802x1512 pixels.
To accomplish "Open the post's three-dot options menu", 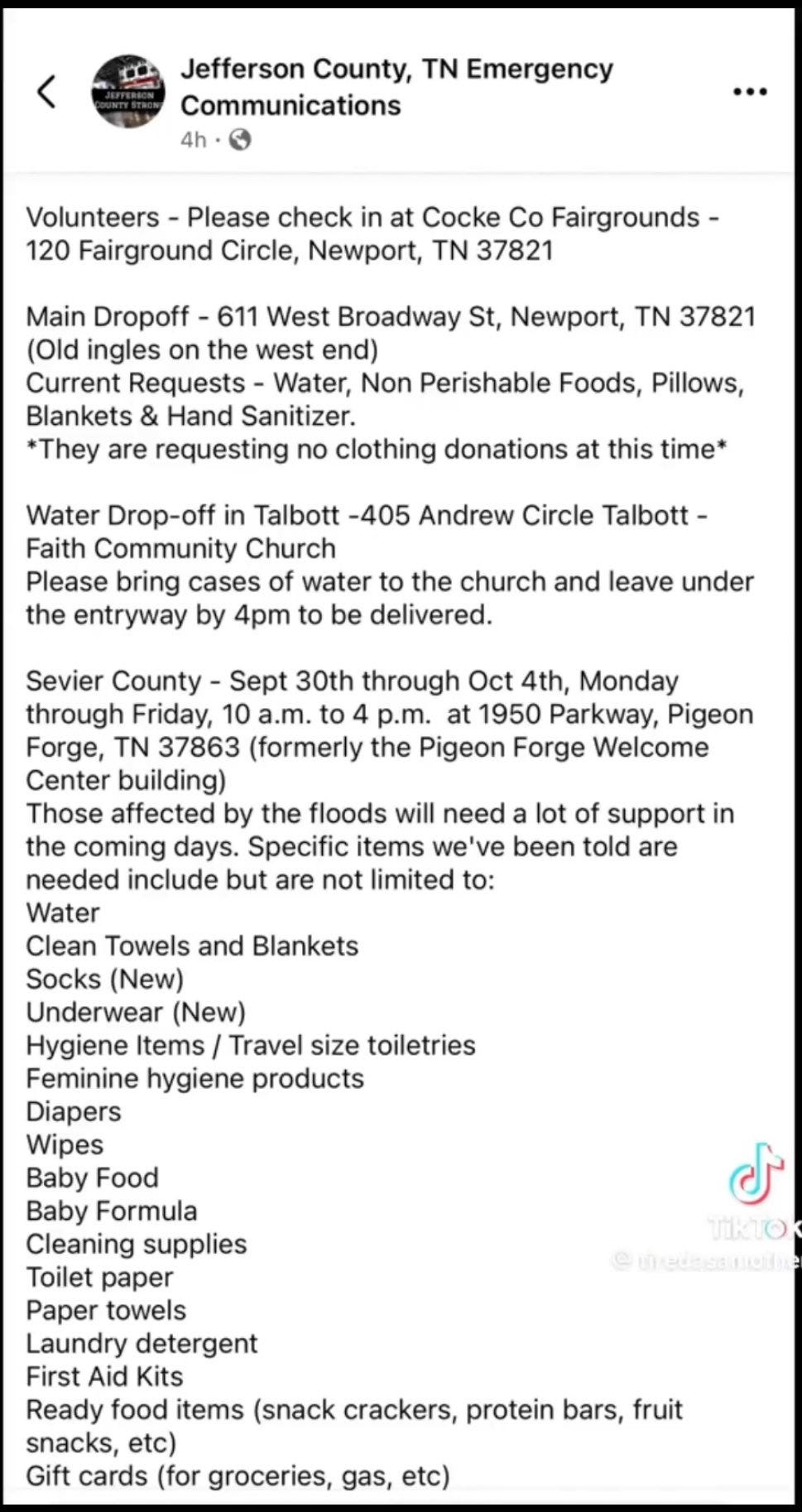I will coord(750,91).
